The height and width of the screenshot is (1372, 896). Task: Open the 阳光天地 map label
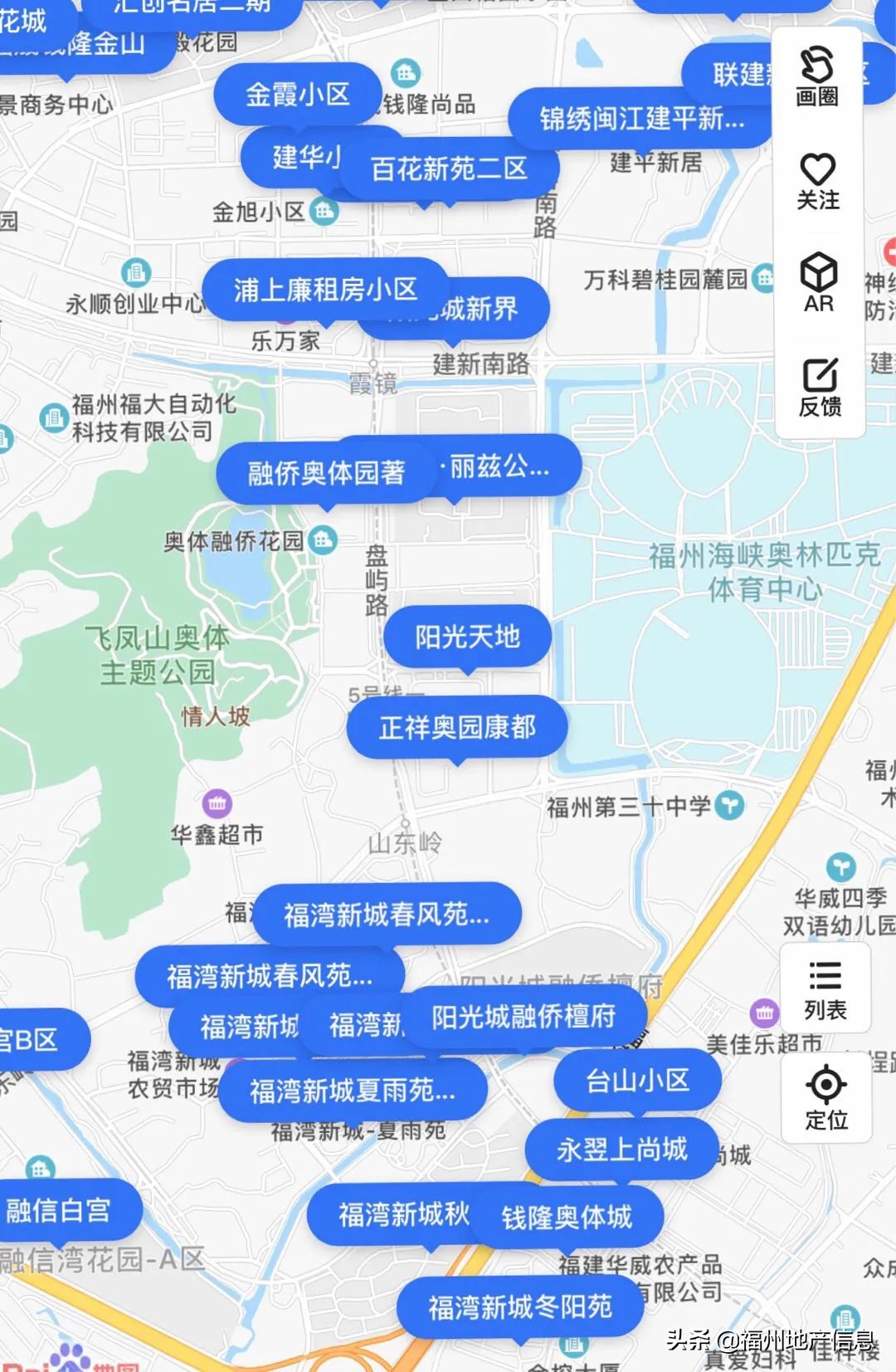[468, 636]
